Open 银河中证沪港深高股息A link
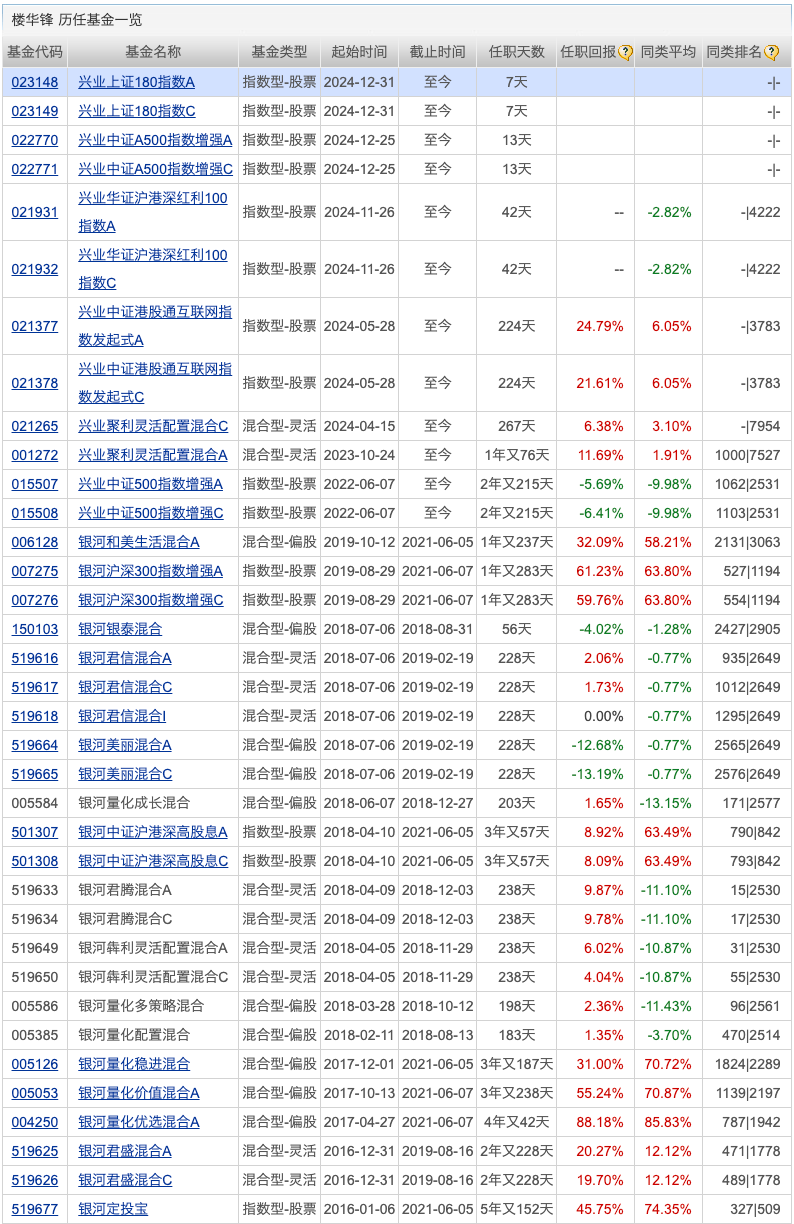 153,832
